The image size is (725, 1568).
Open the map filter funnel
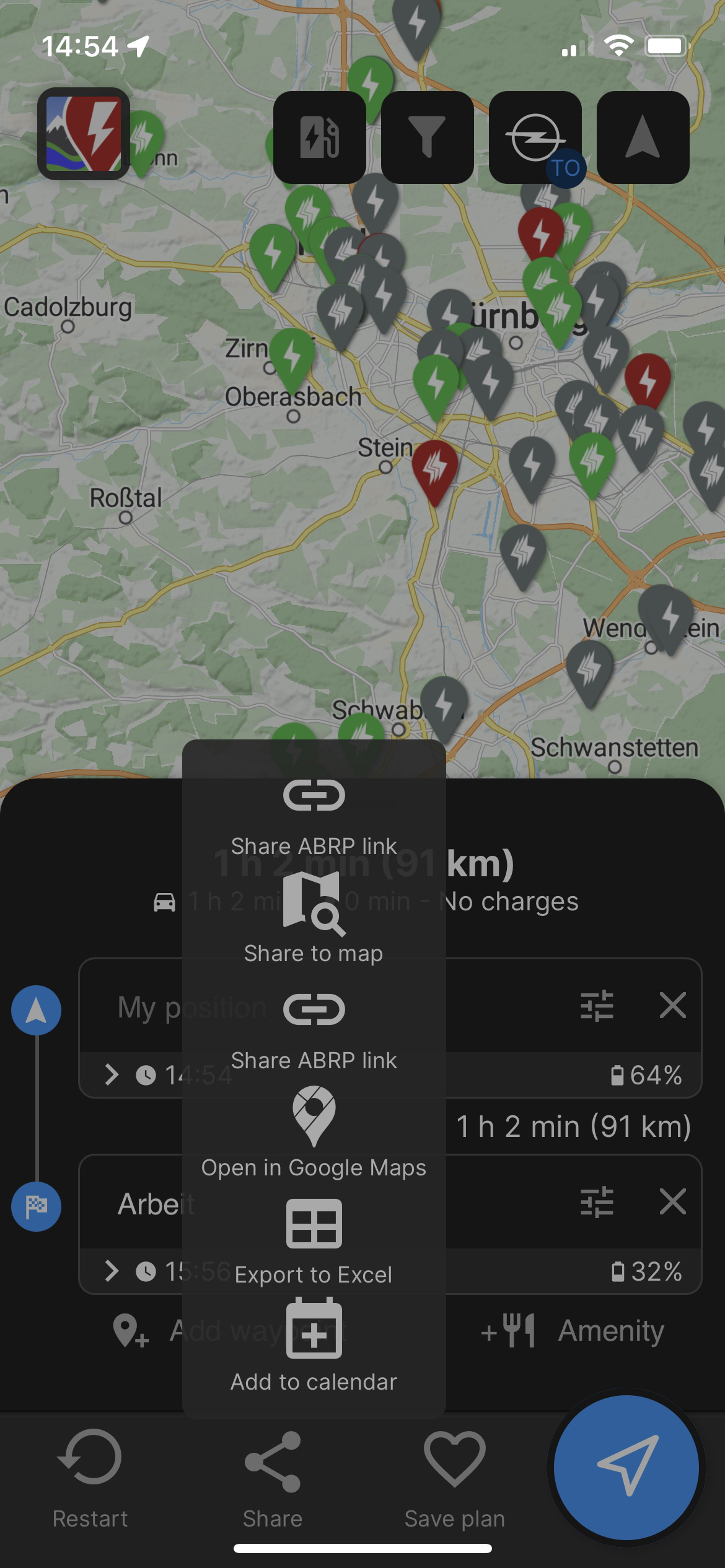click(428, 137)
